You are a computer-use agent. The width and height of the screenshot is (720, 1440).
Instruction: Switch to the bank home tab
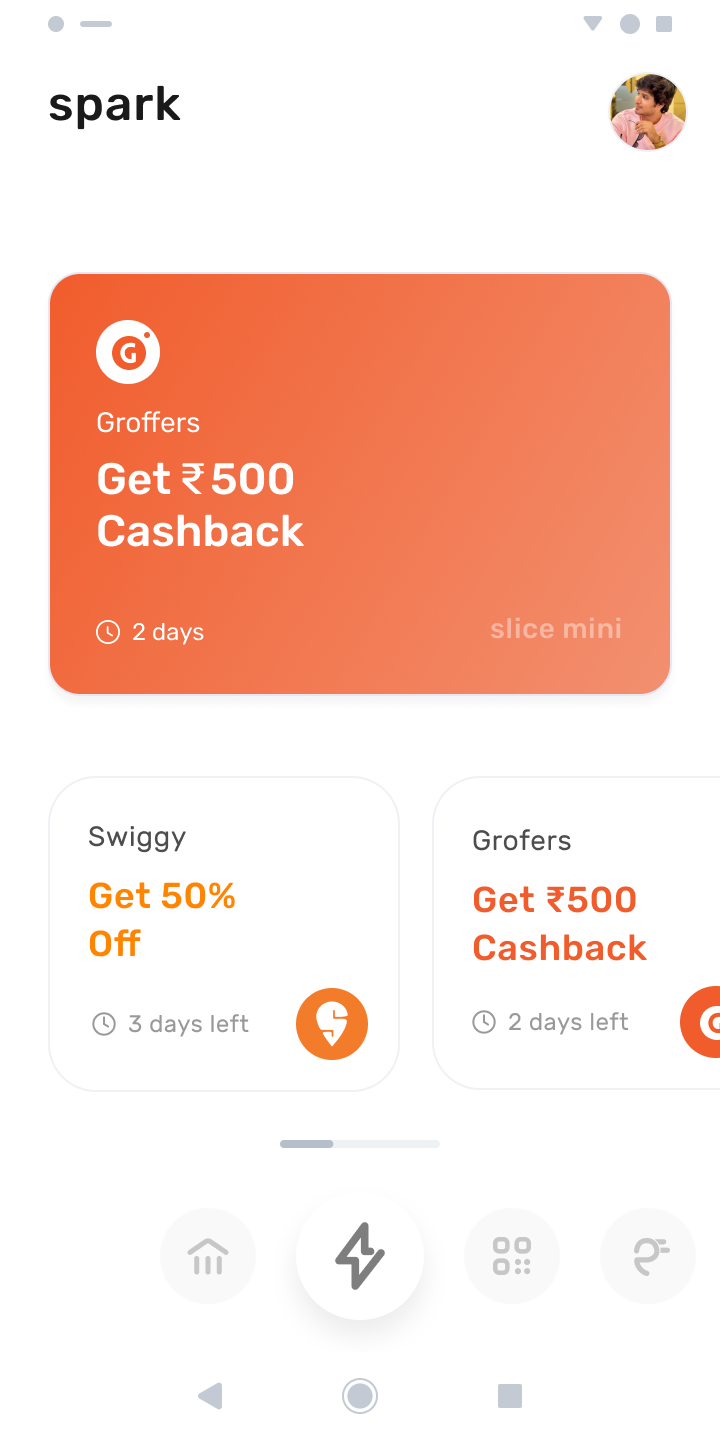click(208, 1256)
